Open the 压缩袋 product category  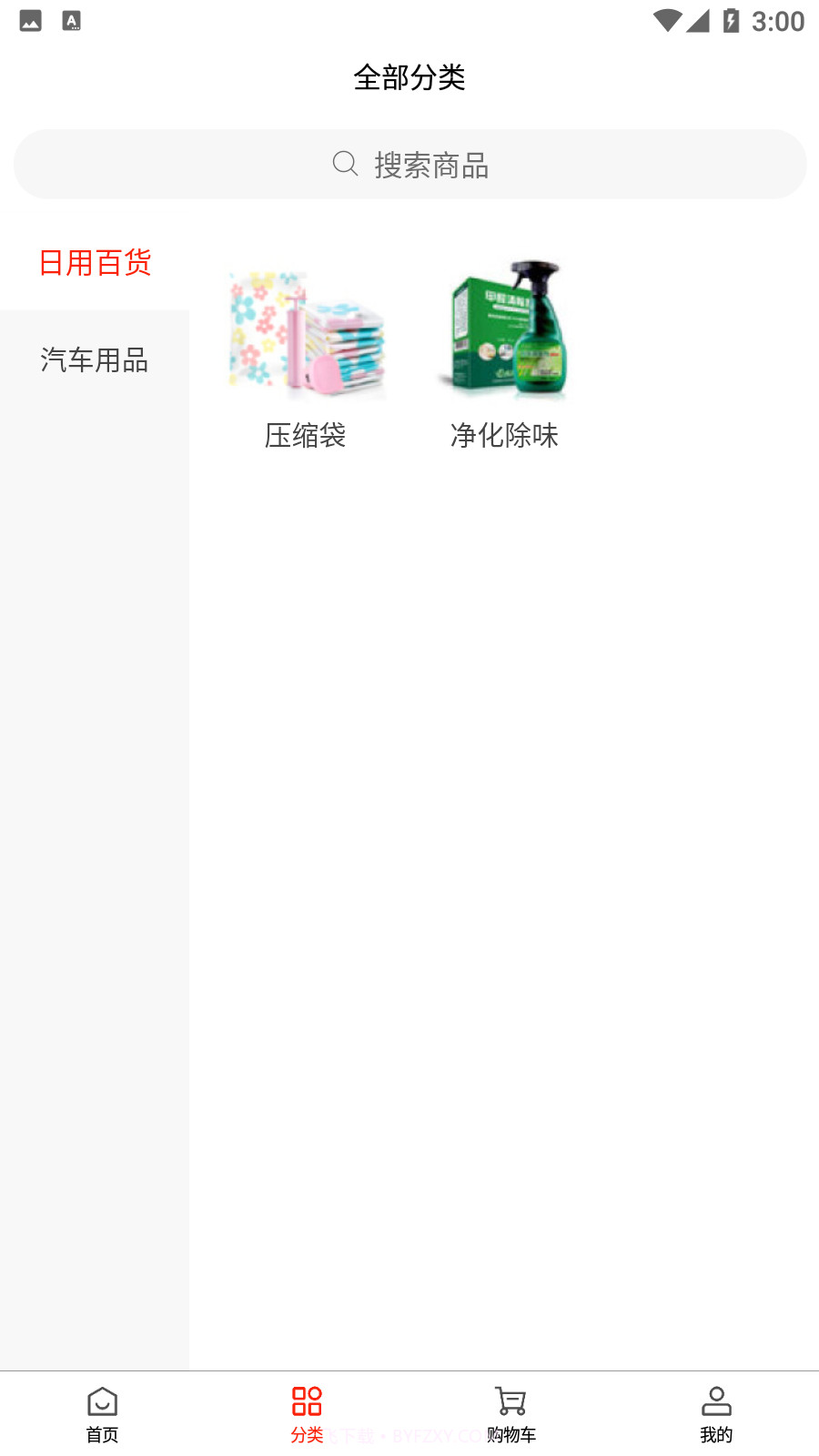(306, 332)
